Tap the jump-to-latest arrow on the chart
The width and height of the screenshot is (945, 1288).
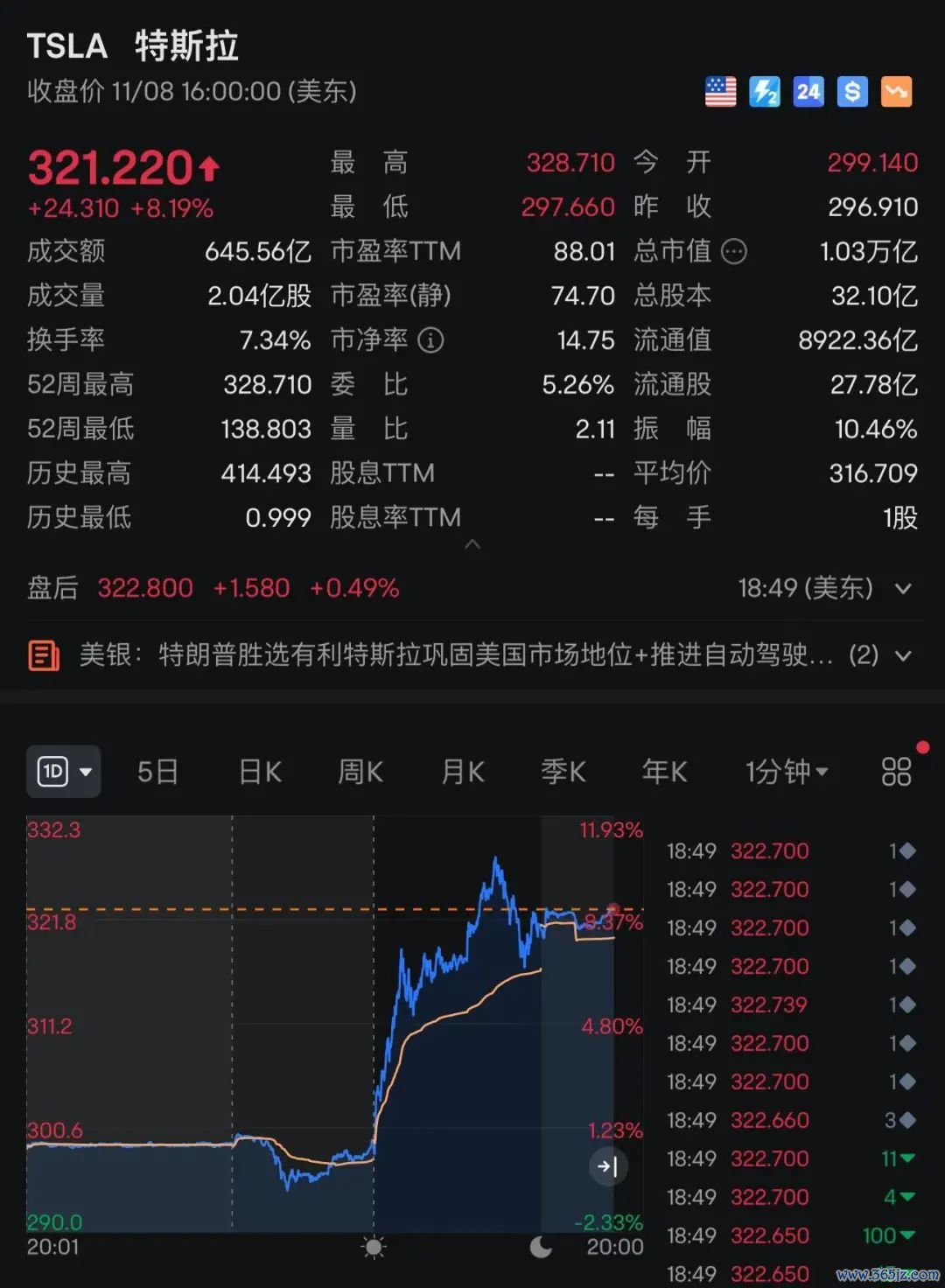coord(607,1166)
